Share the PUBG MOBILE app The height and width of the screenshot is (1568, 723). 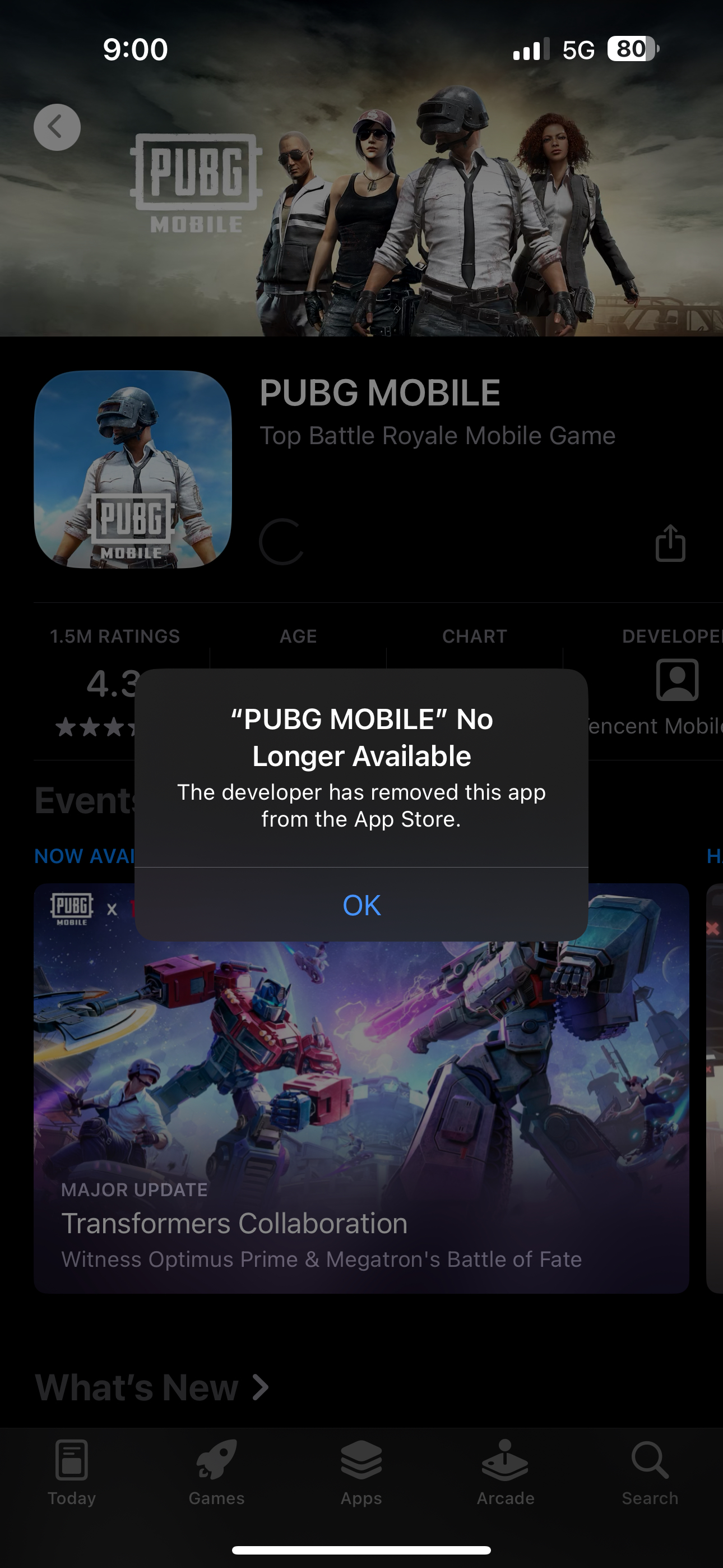pos(670,542)
